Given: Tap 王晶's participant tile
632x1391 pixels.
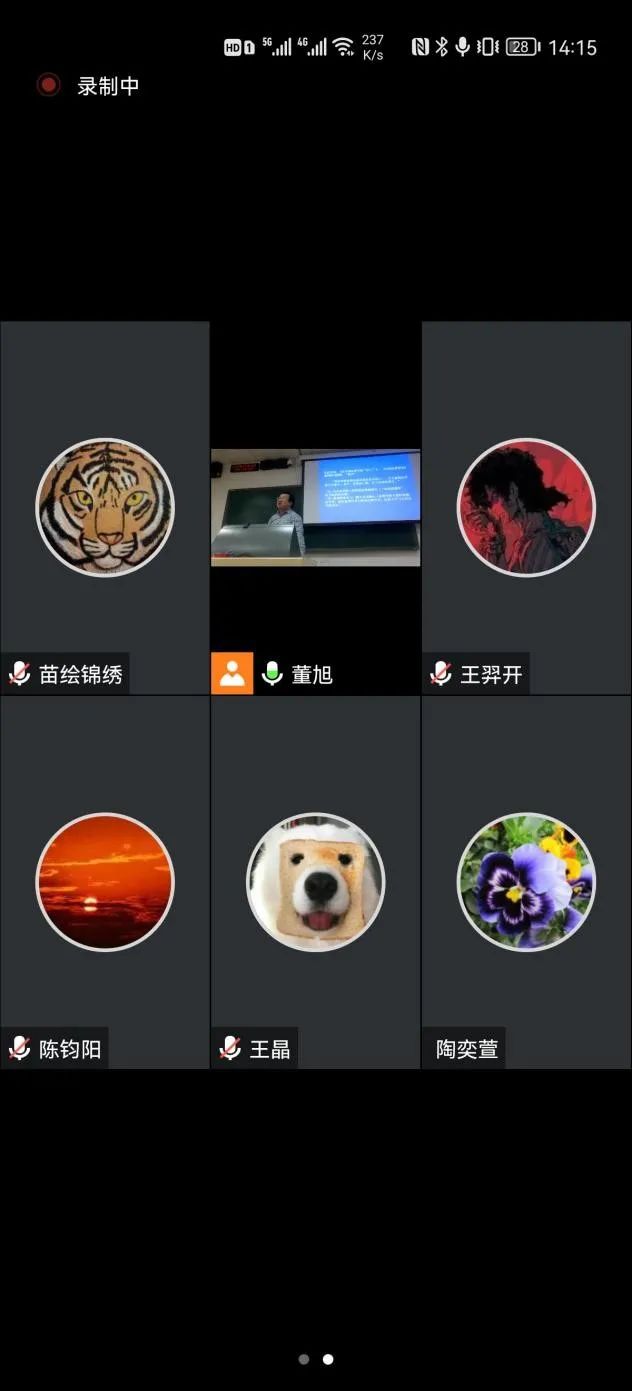Looking at the screenshot, I should click(x=315, y=882).
